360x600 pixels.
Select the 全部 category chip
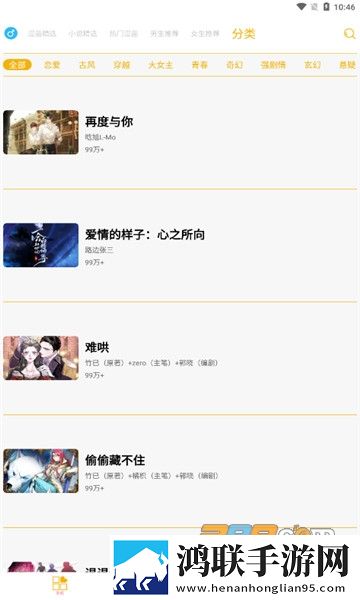[x=17, y=65]
